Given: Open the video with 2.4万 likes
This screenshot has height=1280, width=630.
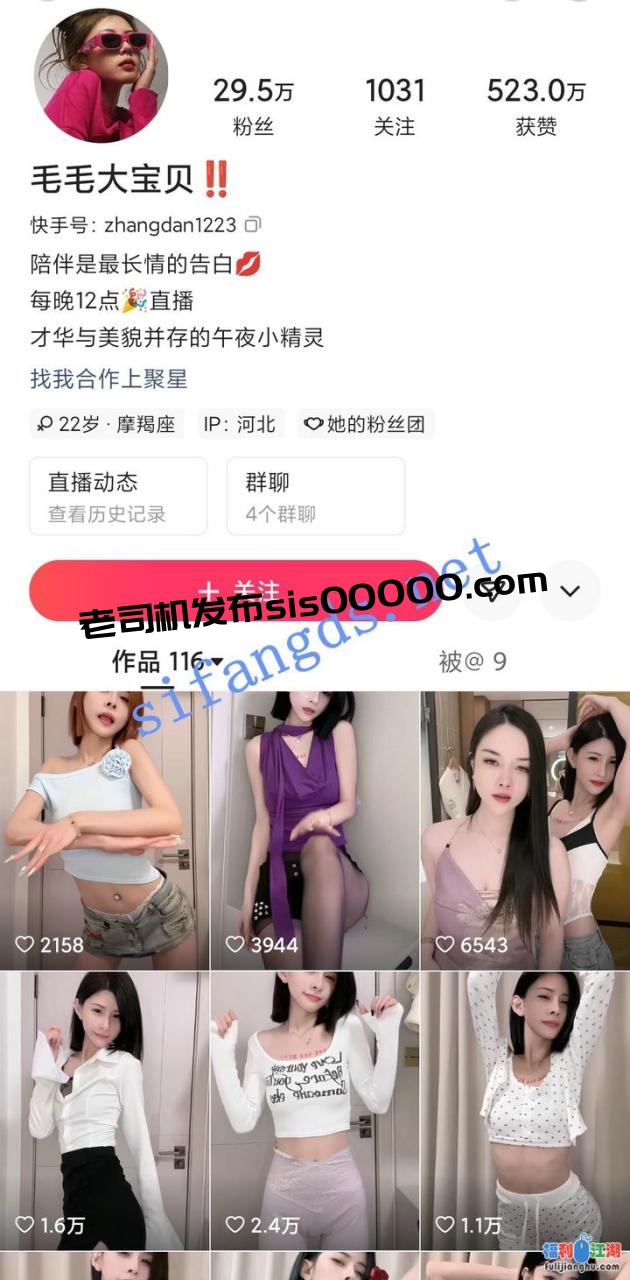Looking at the screenshot, I should (x=314, y=1110).
